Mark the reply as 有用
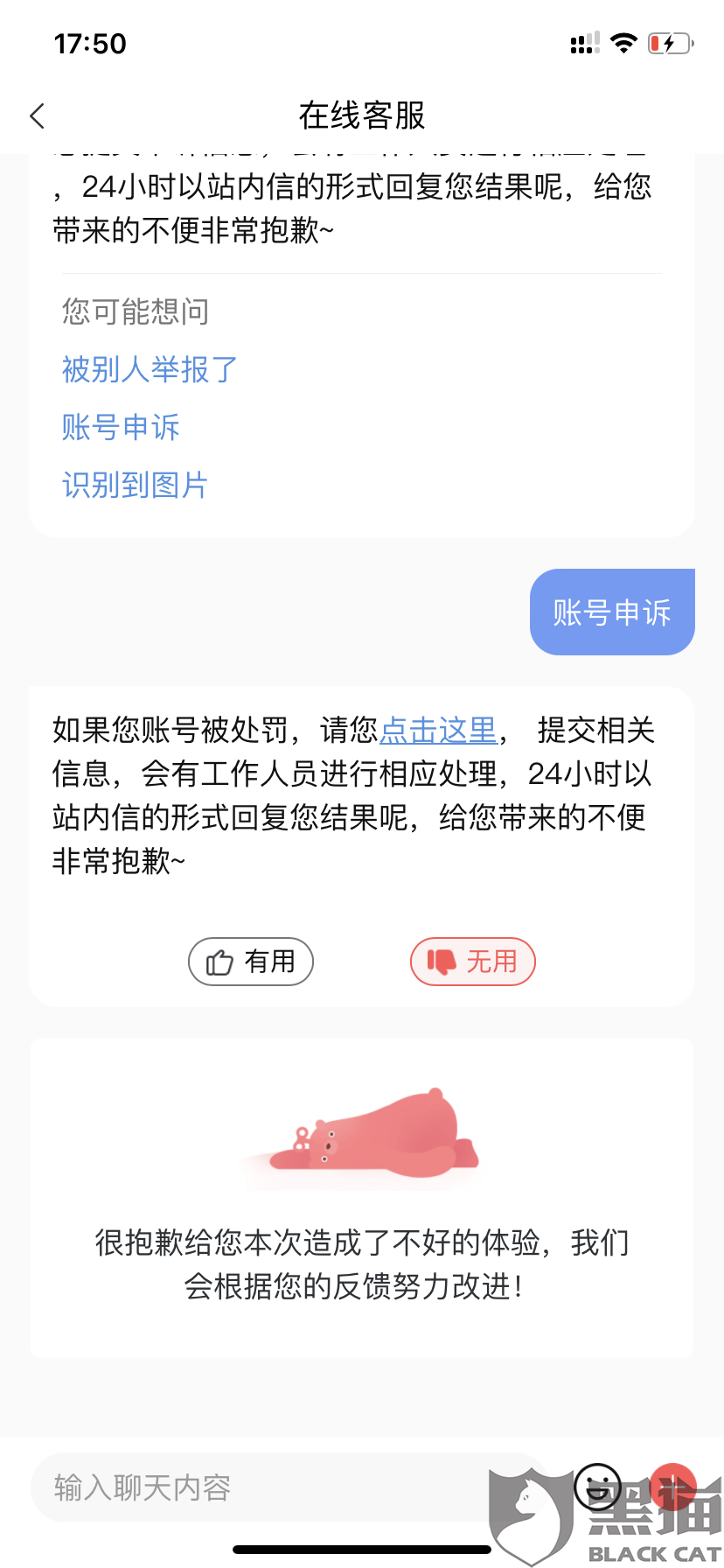The image size is (724, 1568). (251, 962)
